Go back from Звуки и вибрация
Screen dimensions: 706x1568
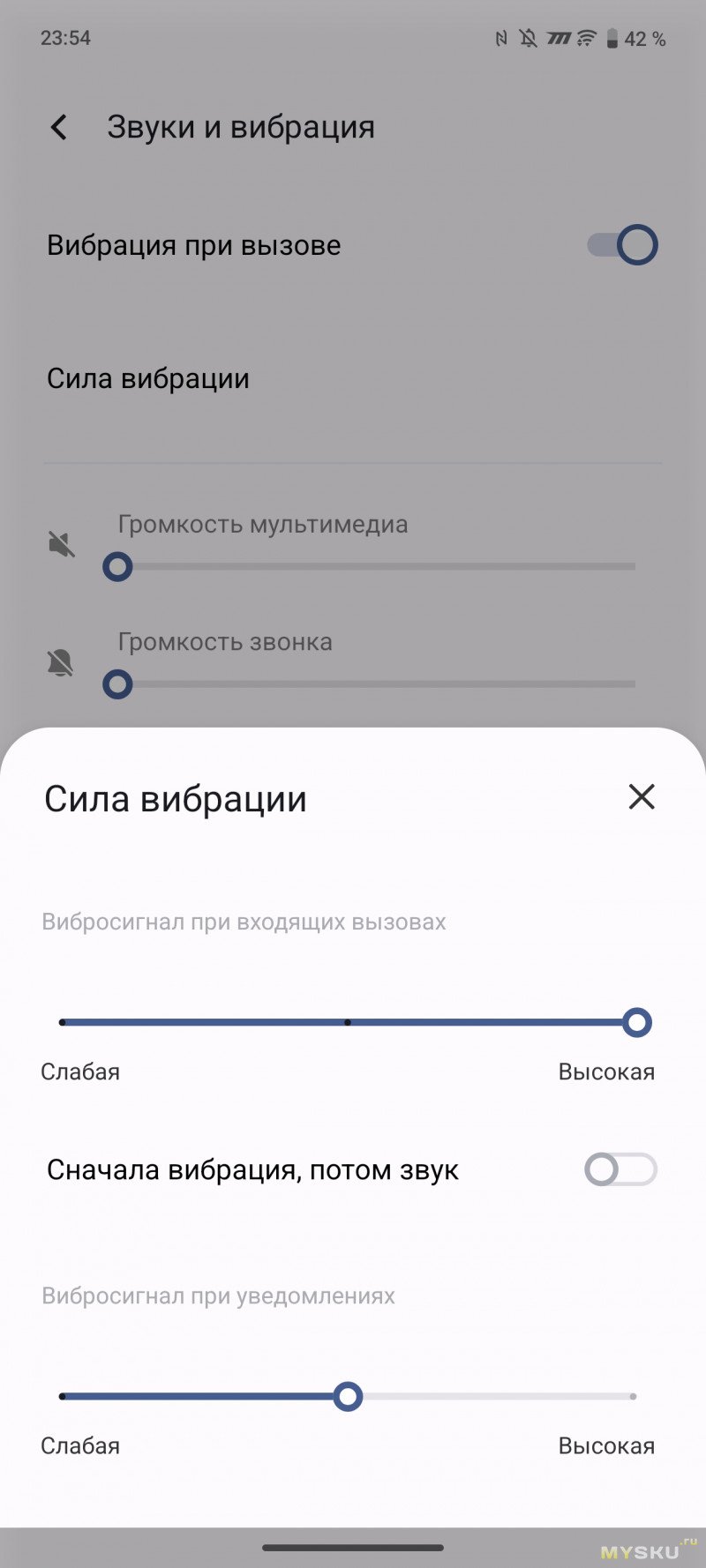pos(59,128)
